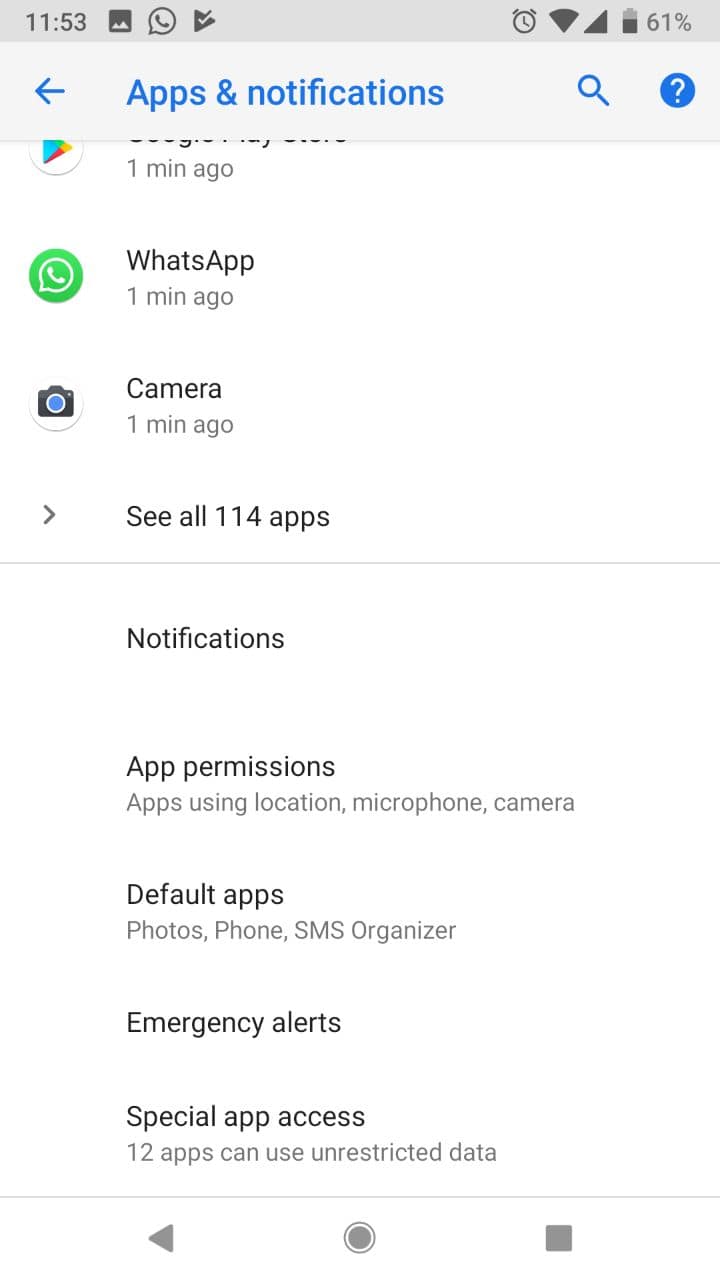
Task: Open search in Apps & notifications
Action: tap(593, 90)
